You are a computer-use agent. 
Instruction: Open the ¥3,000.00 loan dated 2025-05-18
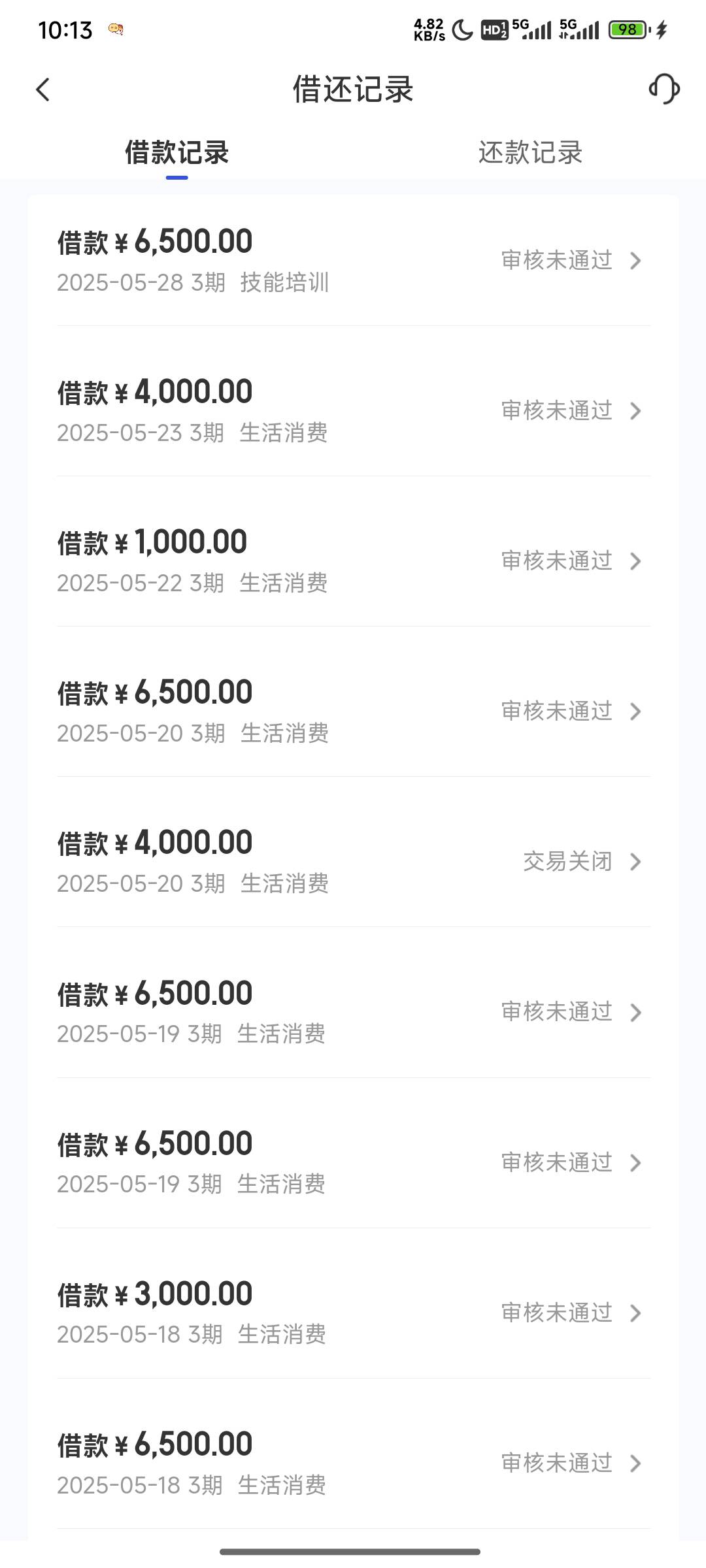pos(353,1313)
